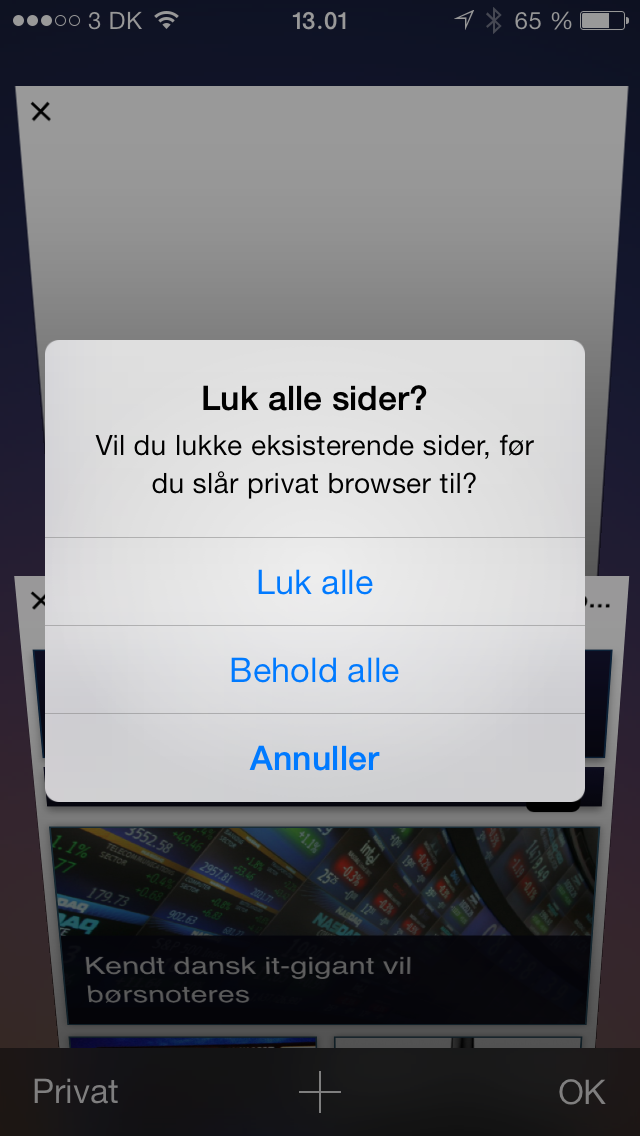This screenshot has width=640, height=1136.
Task: Toggle the Privat browsing button
Action: 76,1091
